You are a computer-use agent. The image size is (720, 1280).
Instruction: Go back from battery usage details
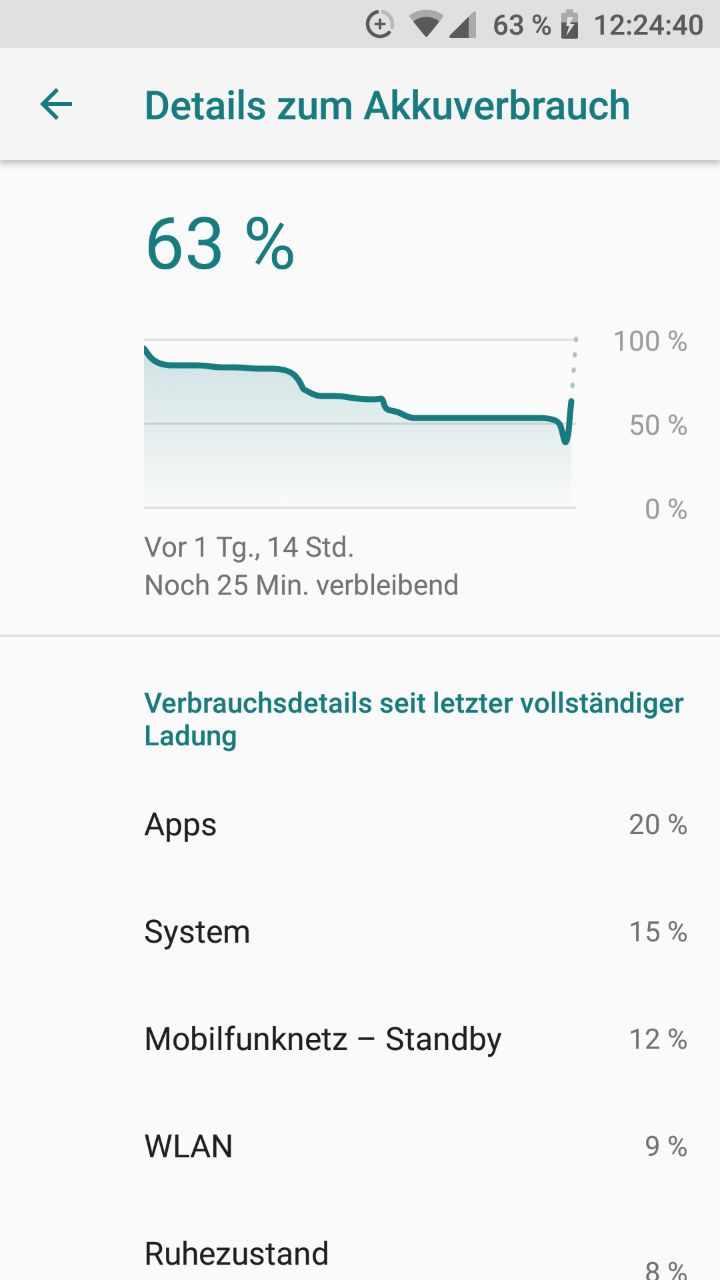(x=56, y=104)
